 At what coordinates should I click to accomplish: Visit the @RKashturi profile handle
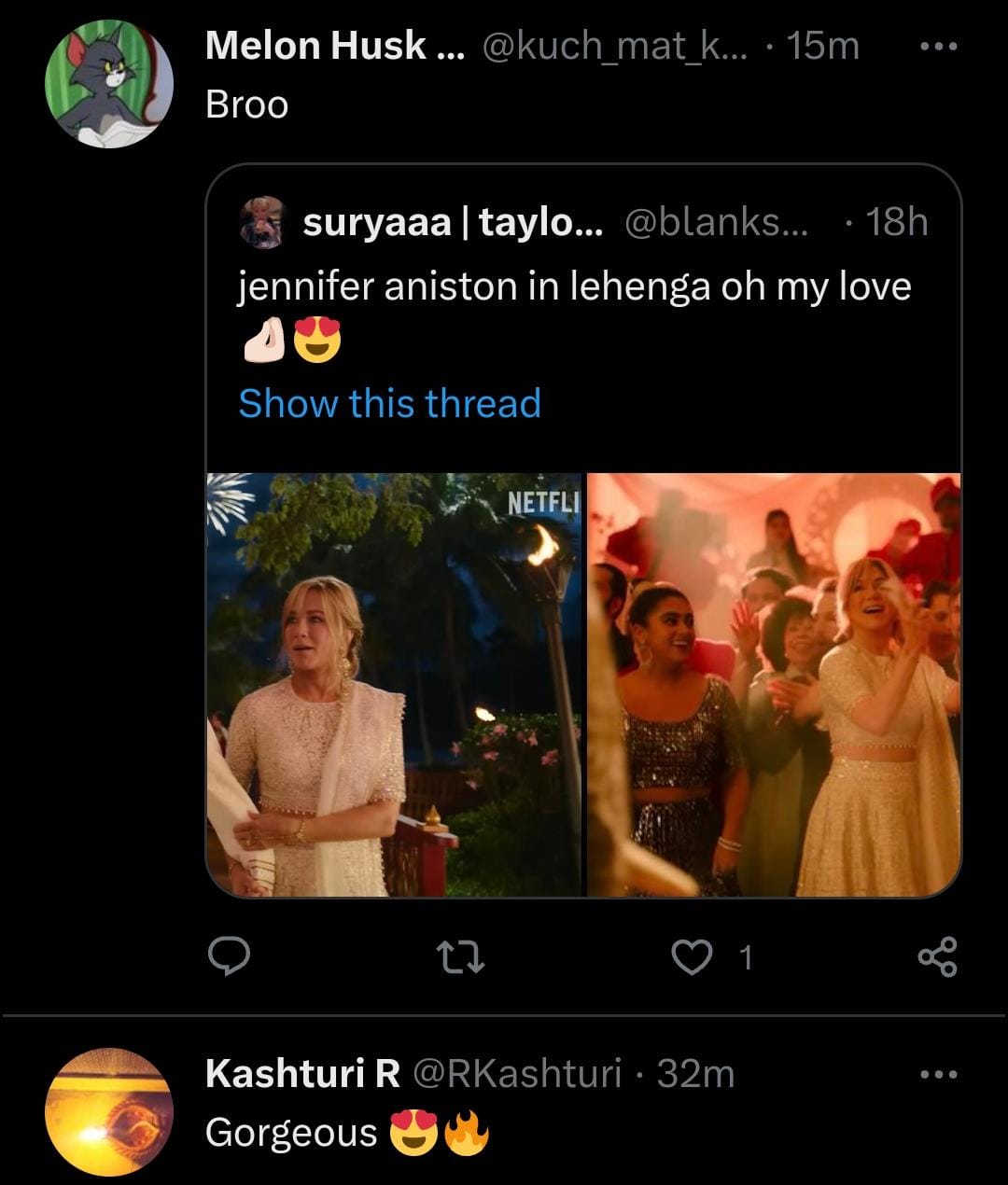point(516,1074)
